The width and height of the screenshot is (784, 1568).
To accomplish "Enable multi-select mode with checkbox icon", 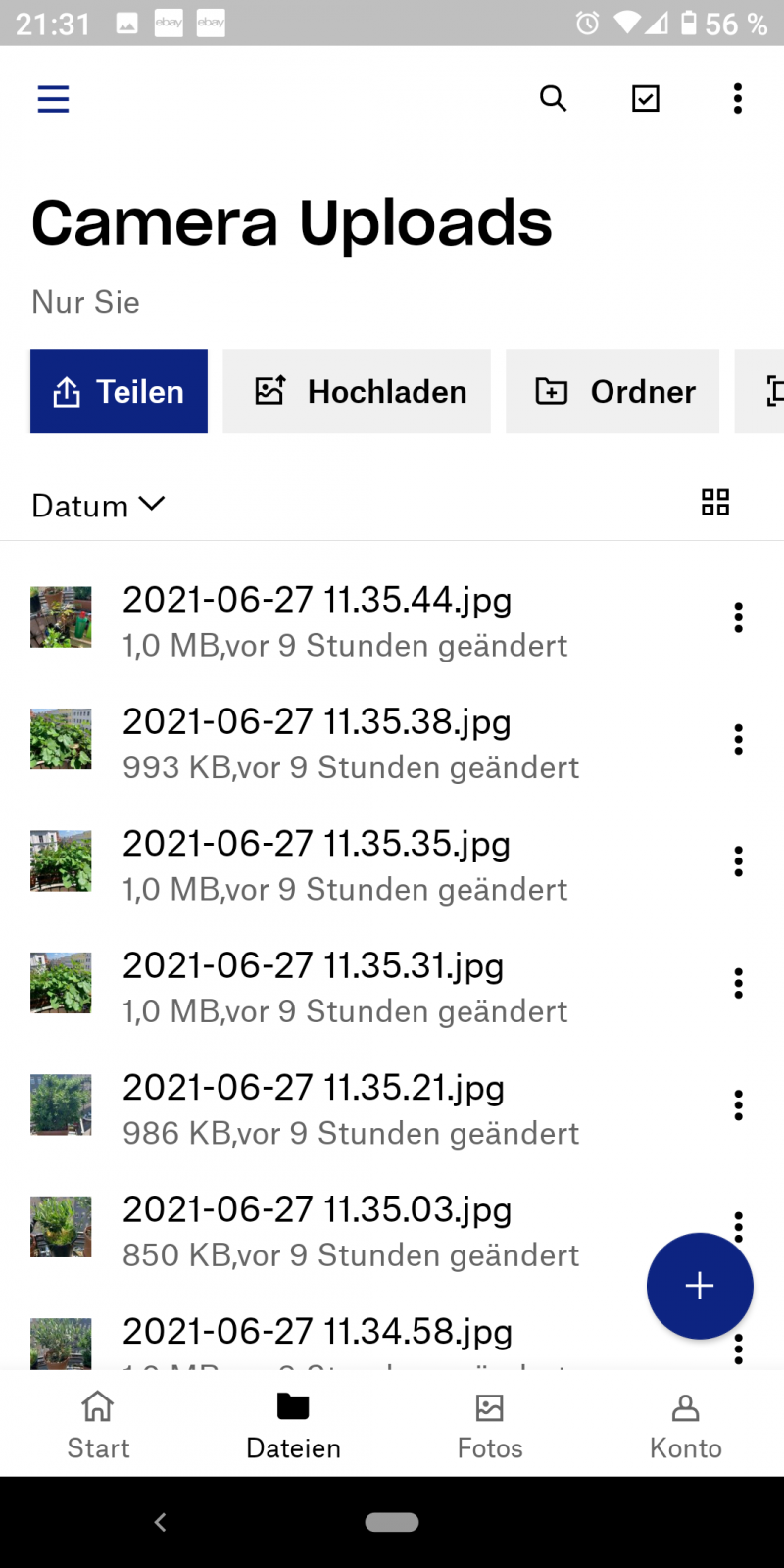I will click(646, 99).
